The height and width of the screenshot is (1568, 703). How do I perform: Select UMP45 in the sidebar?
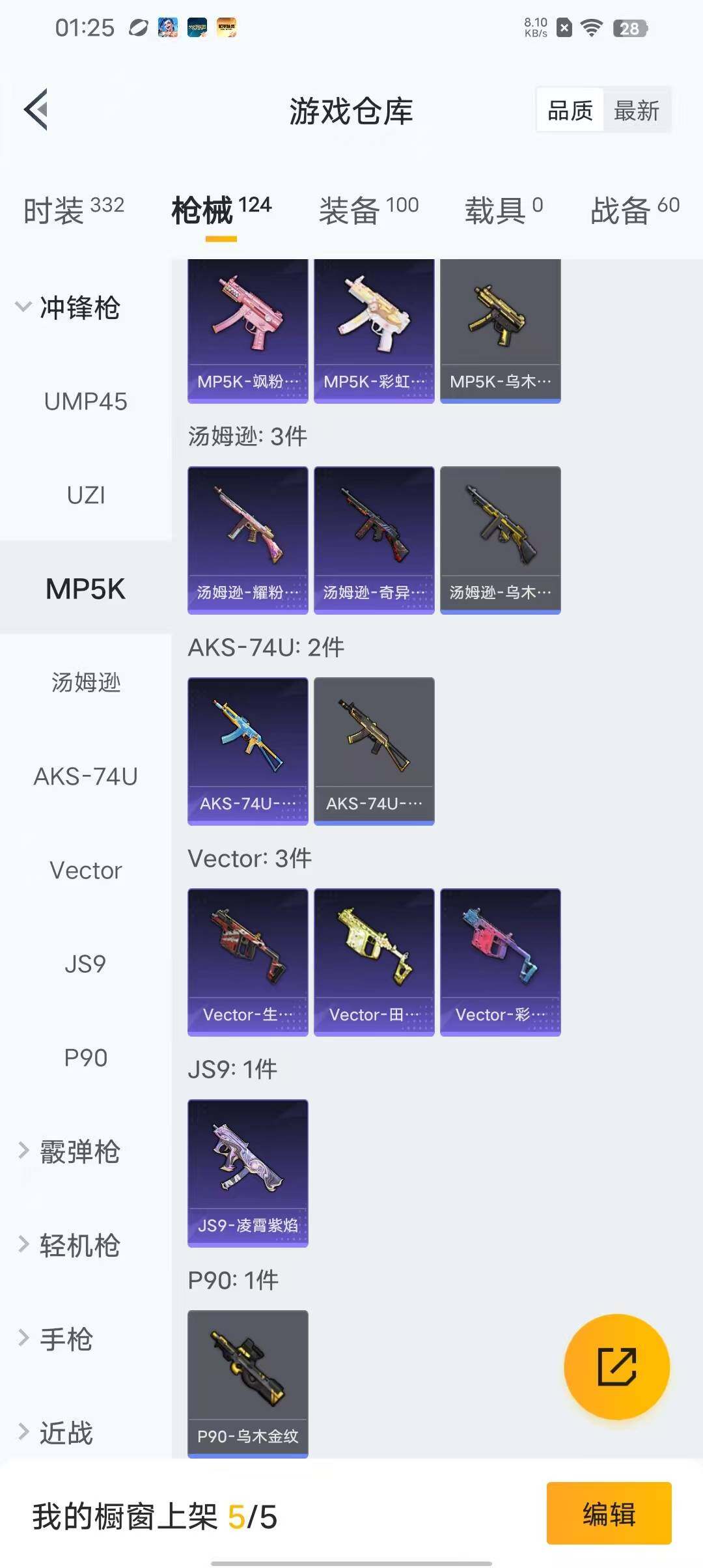[x=85, y=402]
